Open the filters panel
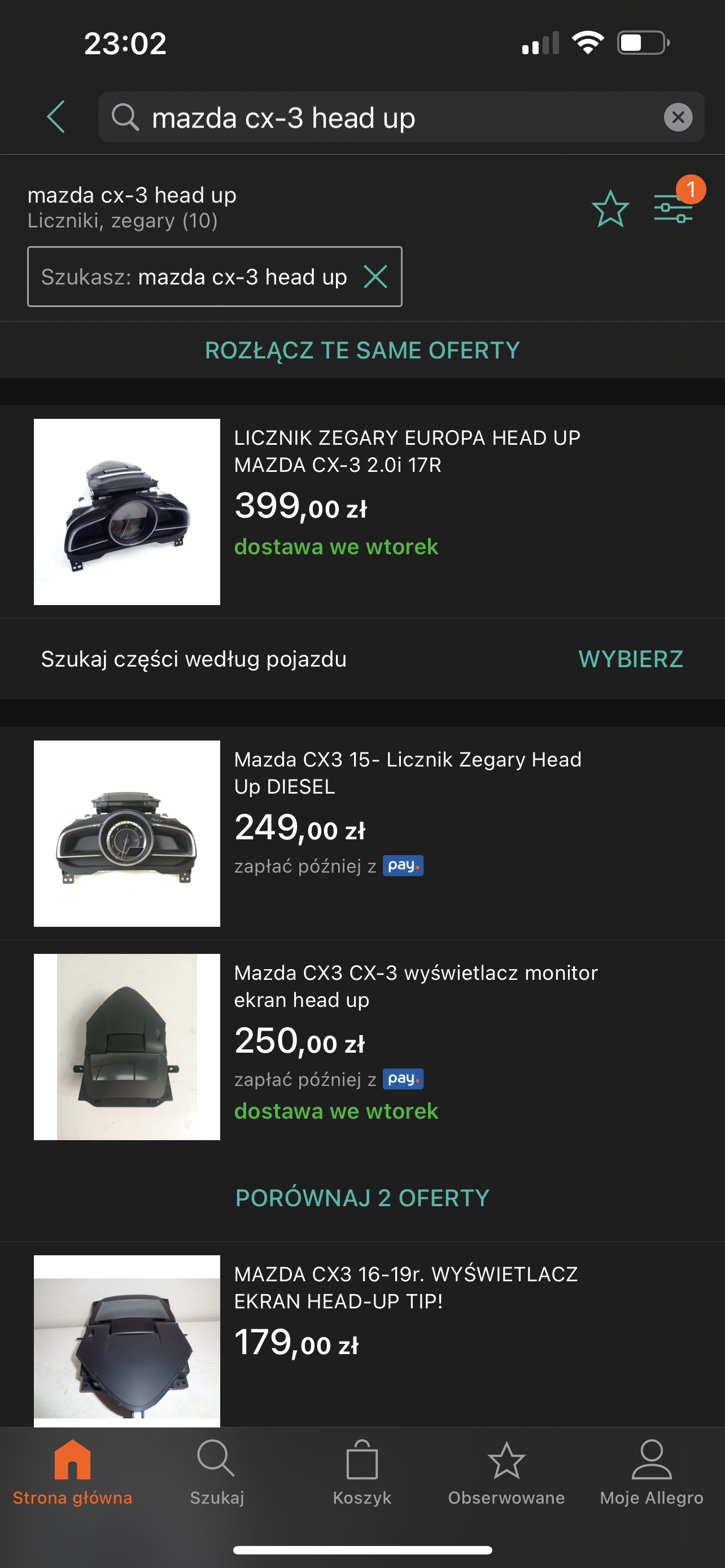725x1568 pixels. [x=673, y=209]
